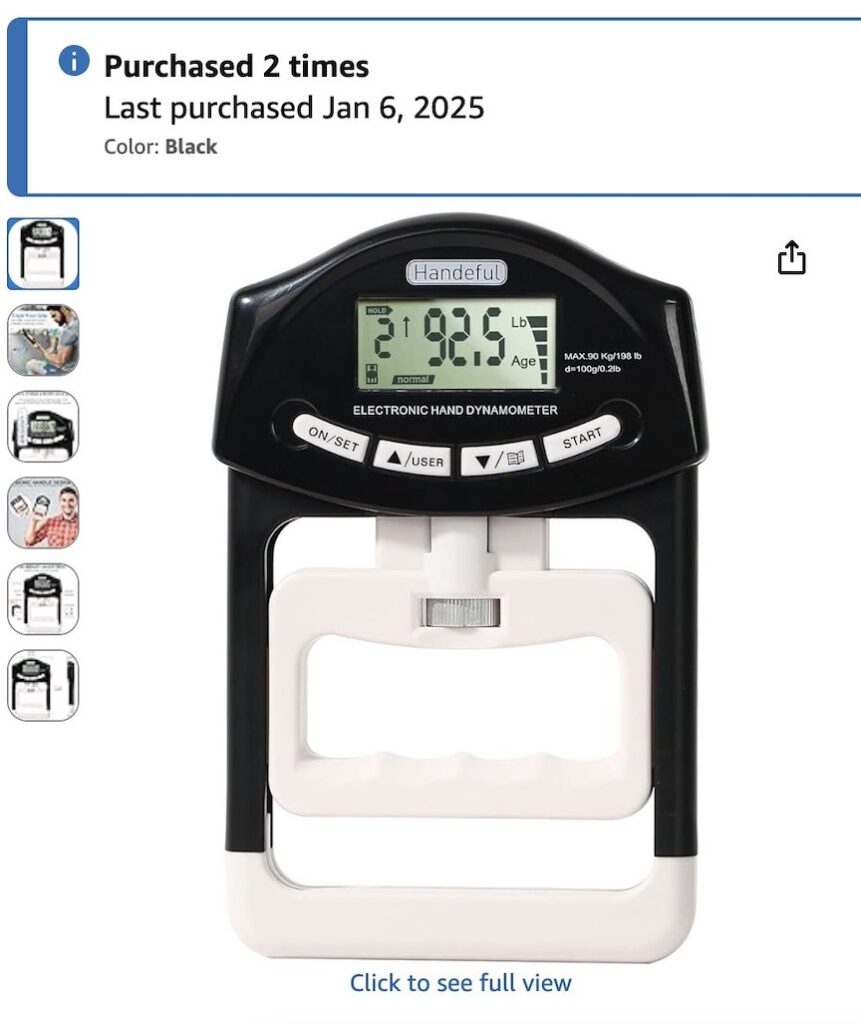The height and width of the screenshot is (1024, 861).
Task: Open the fifth image thumbnail
Action: point(43,599)
